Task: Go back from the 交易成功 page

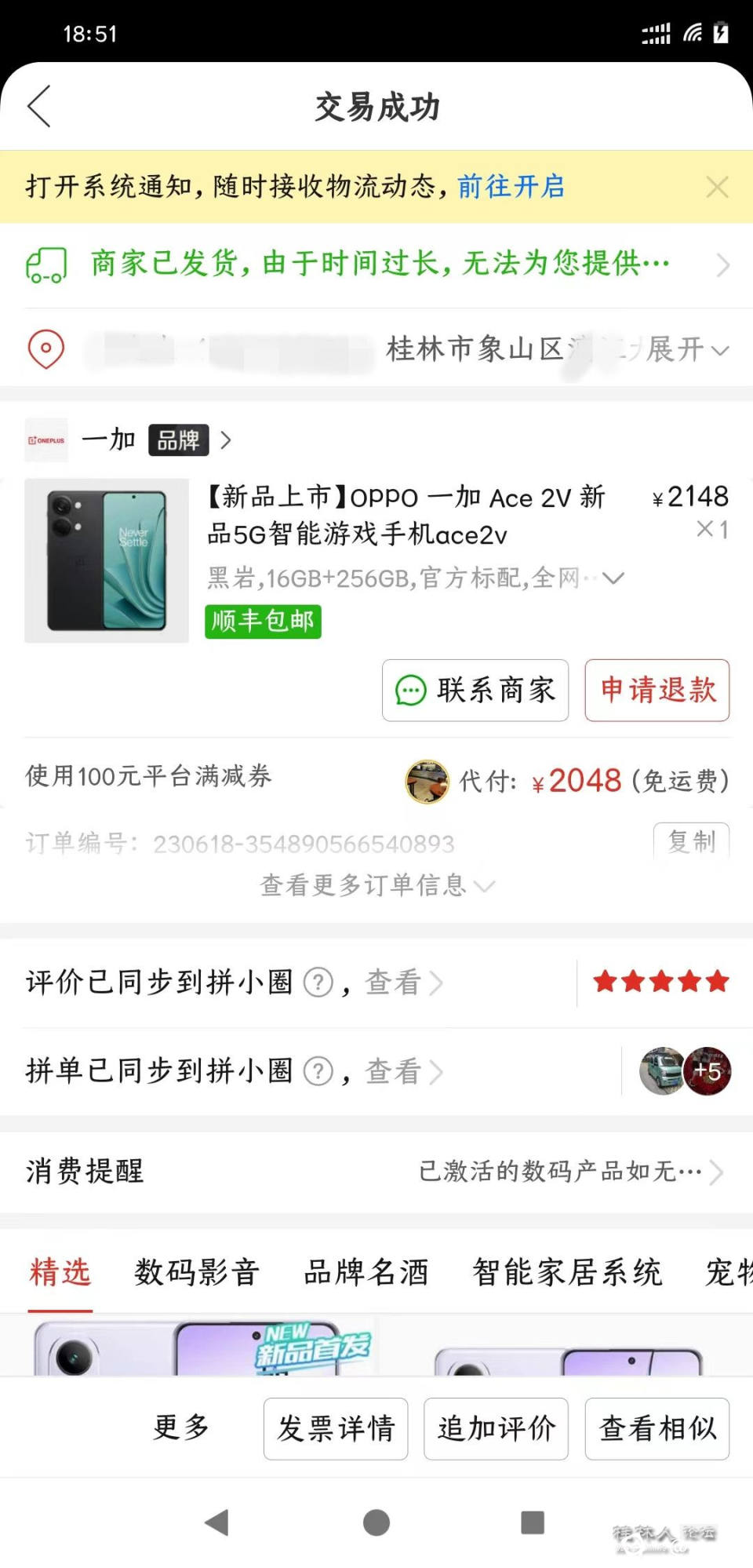Action: tap(39, 107)
